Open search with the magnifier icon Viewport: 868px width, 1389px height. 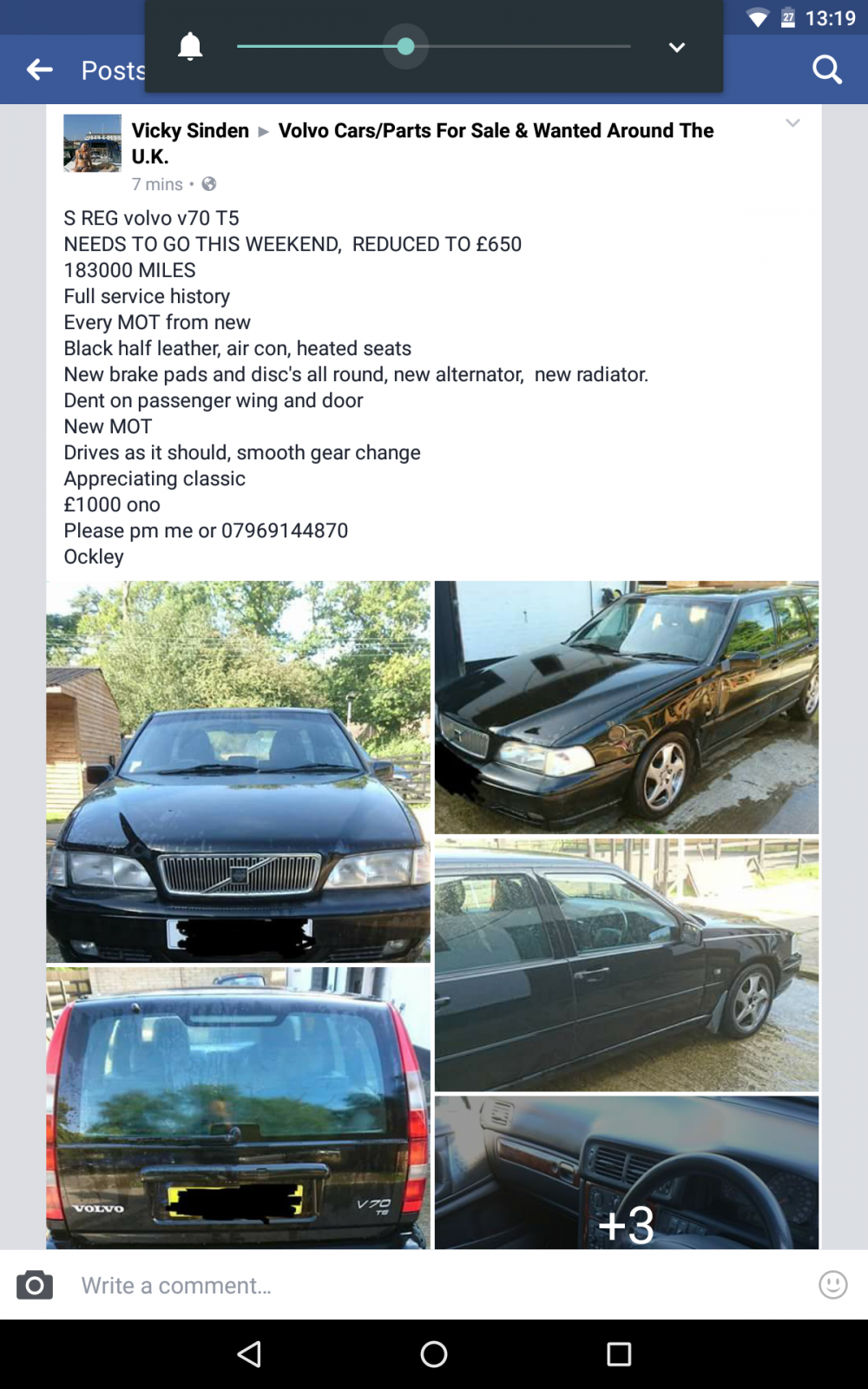pyautogui.click(x=827, y=69)
